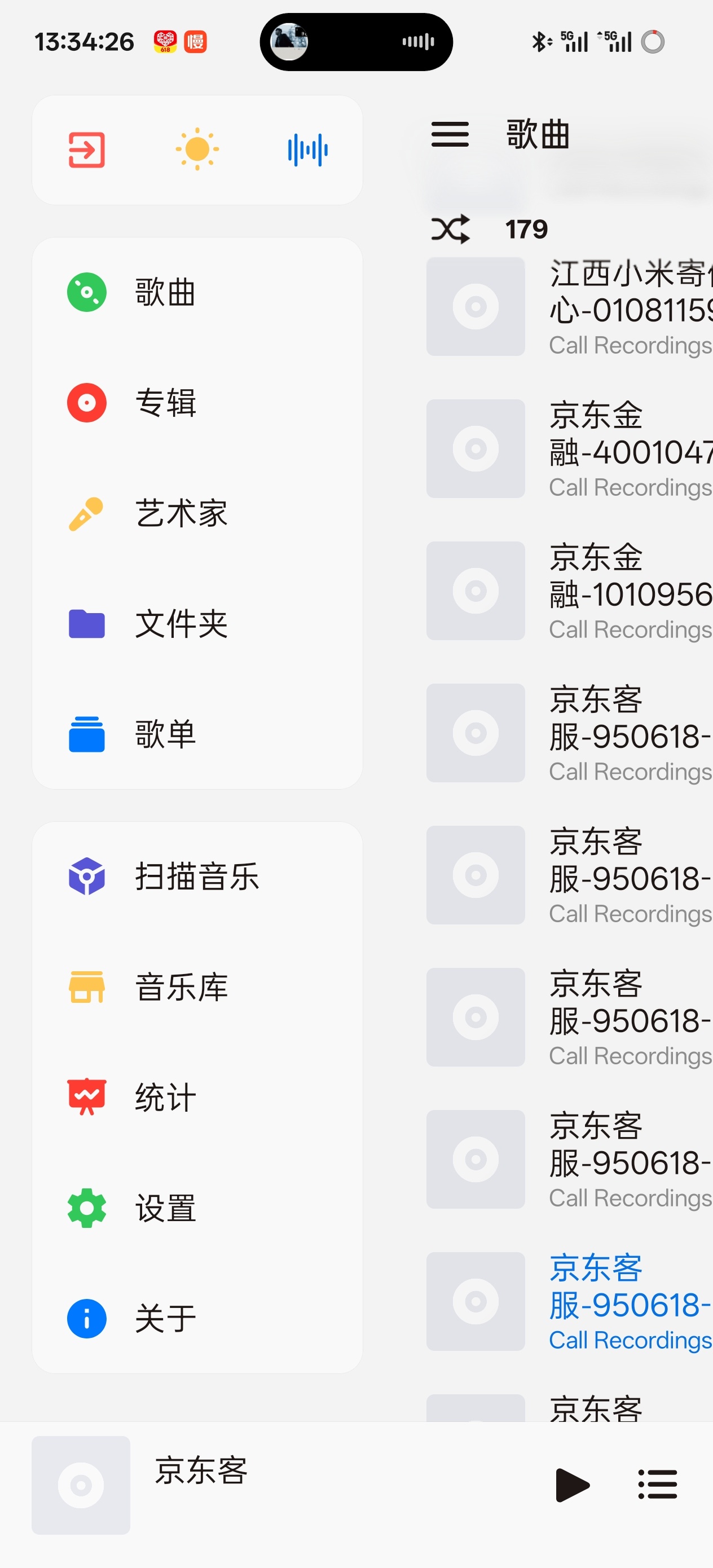713x1568 pixels.
Task: Open 歌单 playlists
Action: [x=197, y=734]
